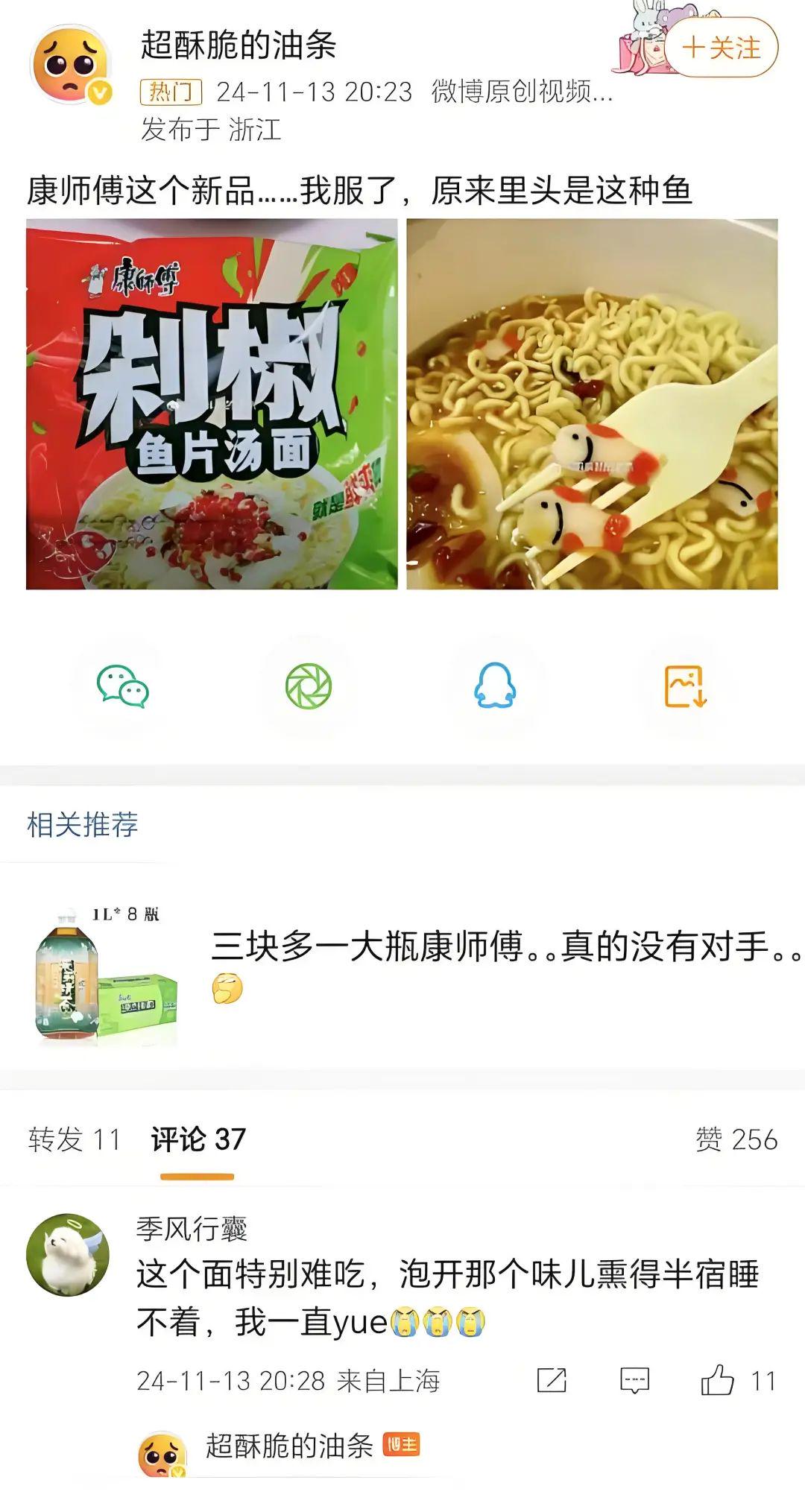Open the 剁椒鱼片汤面 package photo
The height and width of the screenshot is (1512, 805).
tap(212, 404)
